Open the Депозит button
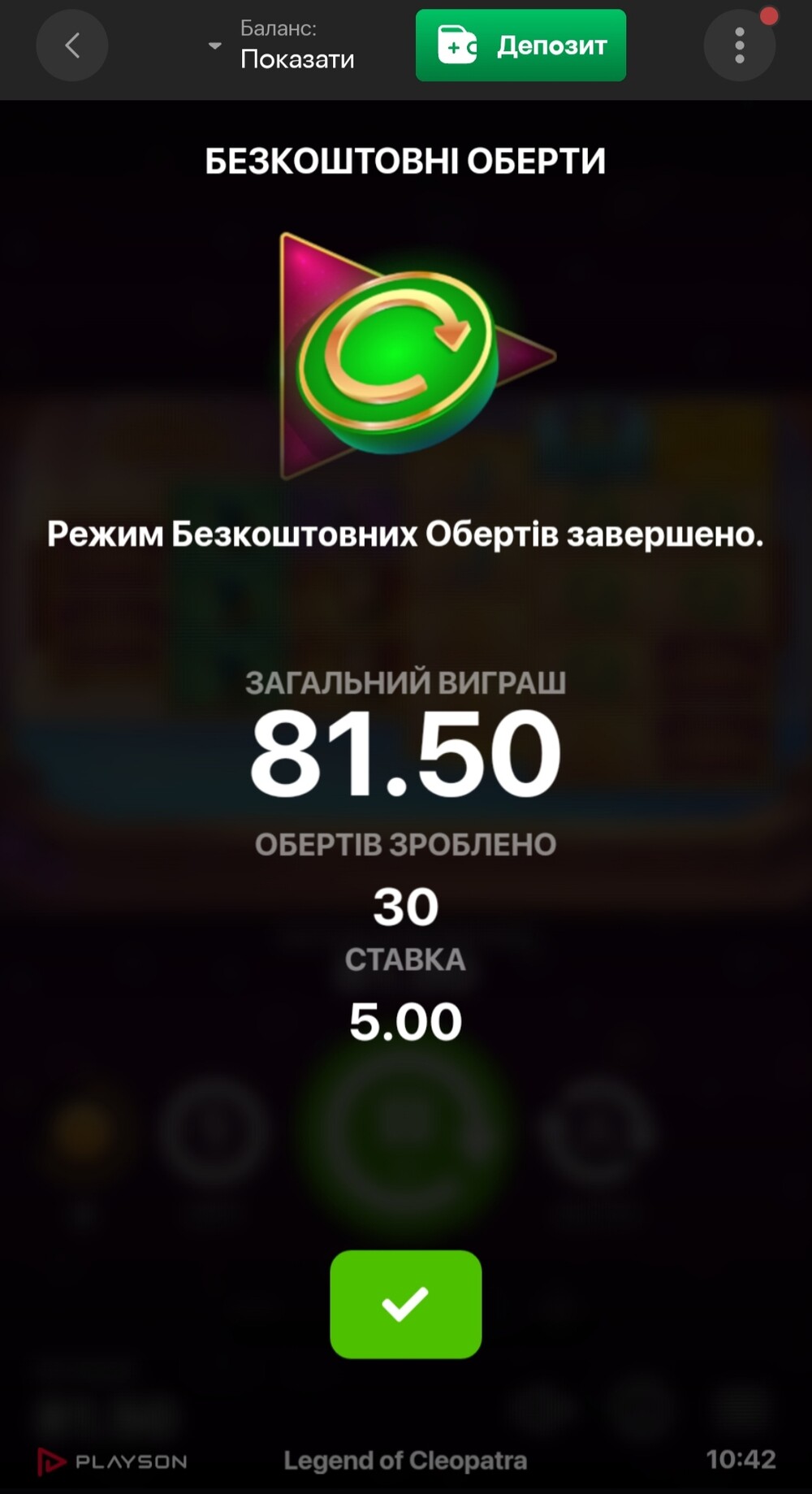The height and width of the screenshot is (1494, 812). click(520, 45)
